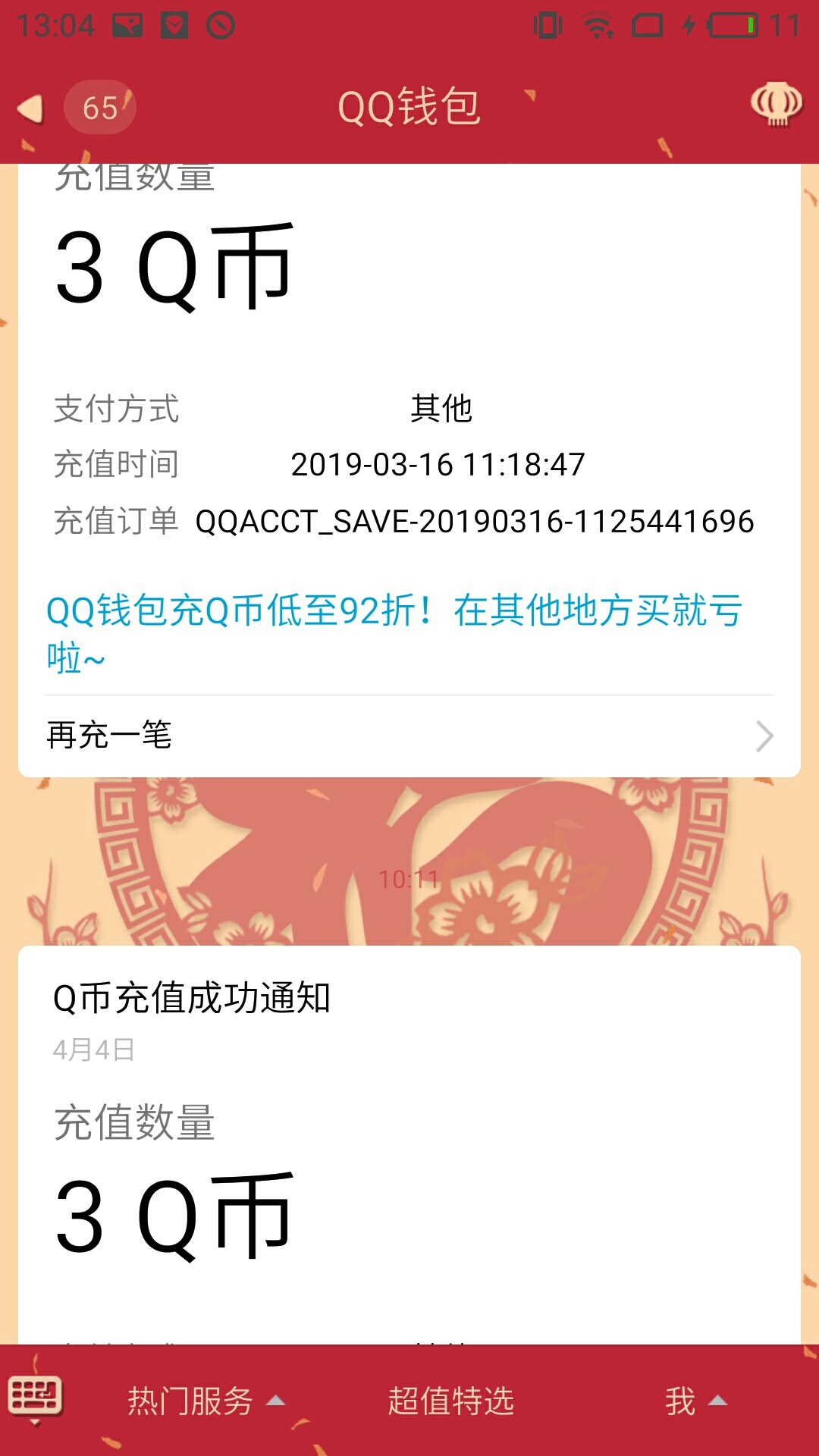Switch to keyboard input mode
This screenshot has height=1456, width=819.
tap(35, 1398)
